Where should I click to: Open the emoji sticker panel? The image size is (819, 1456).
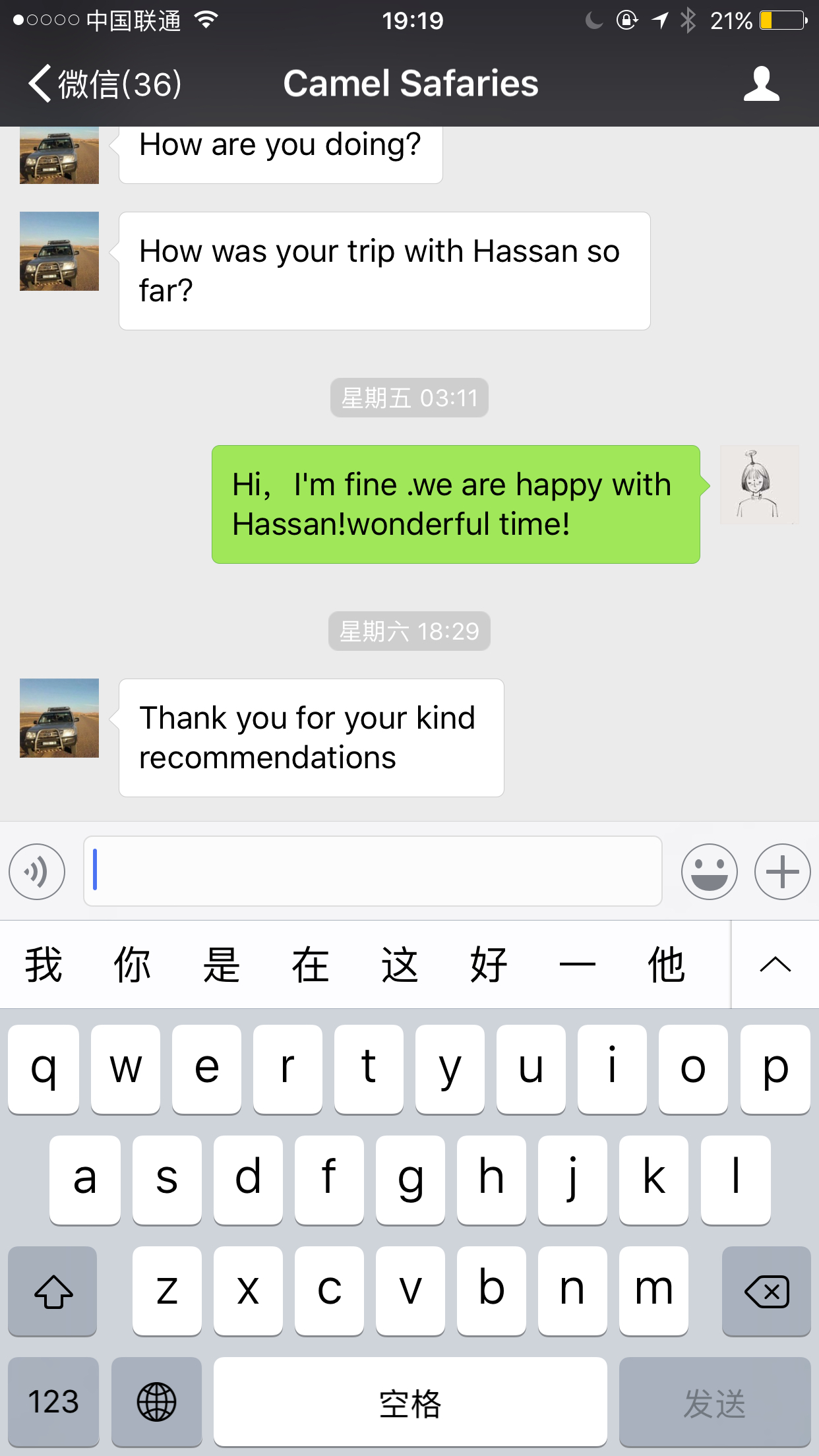(709, 871)
